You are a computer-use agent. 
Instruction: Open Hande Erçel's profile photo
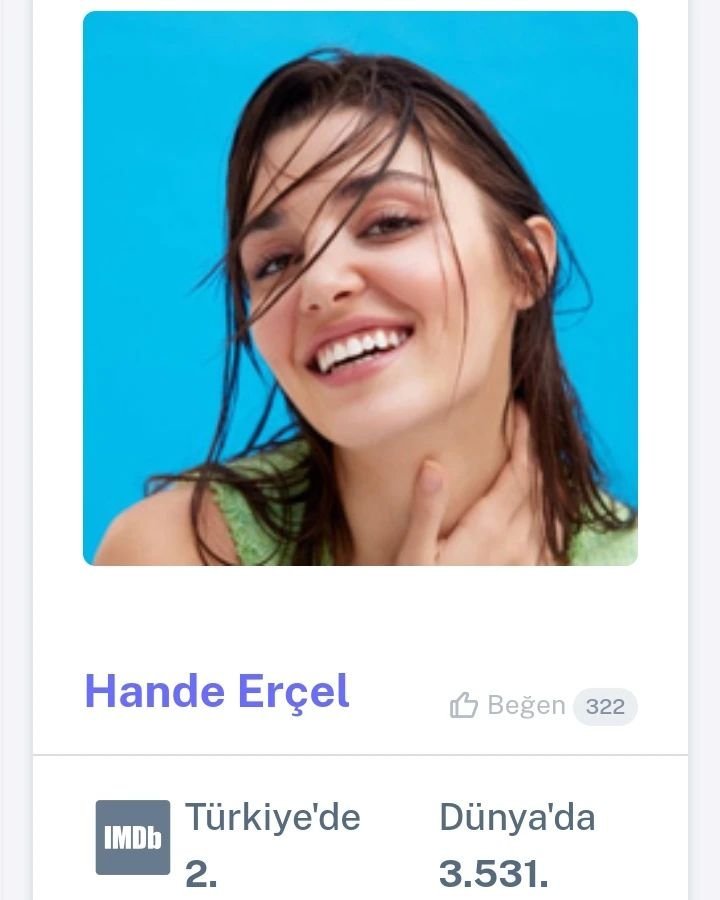(x=360, y=288)
